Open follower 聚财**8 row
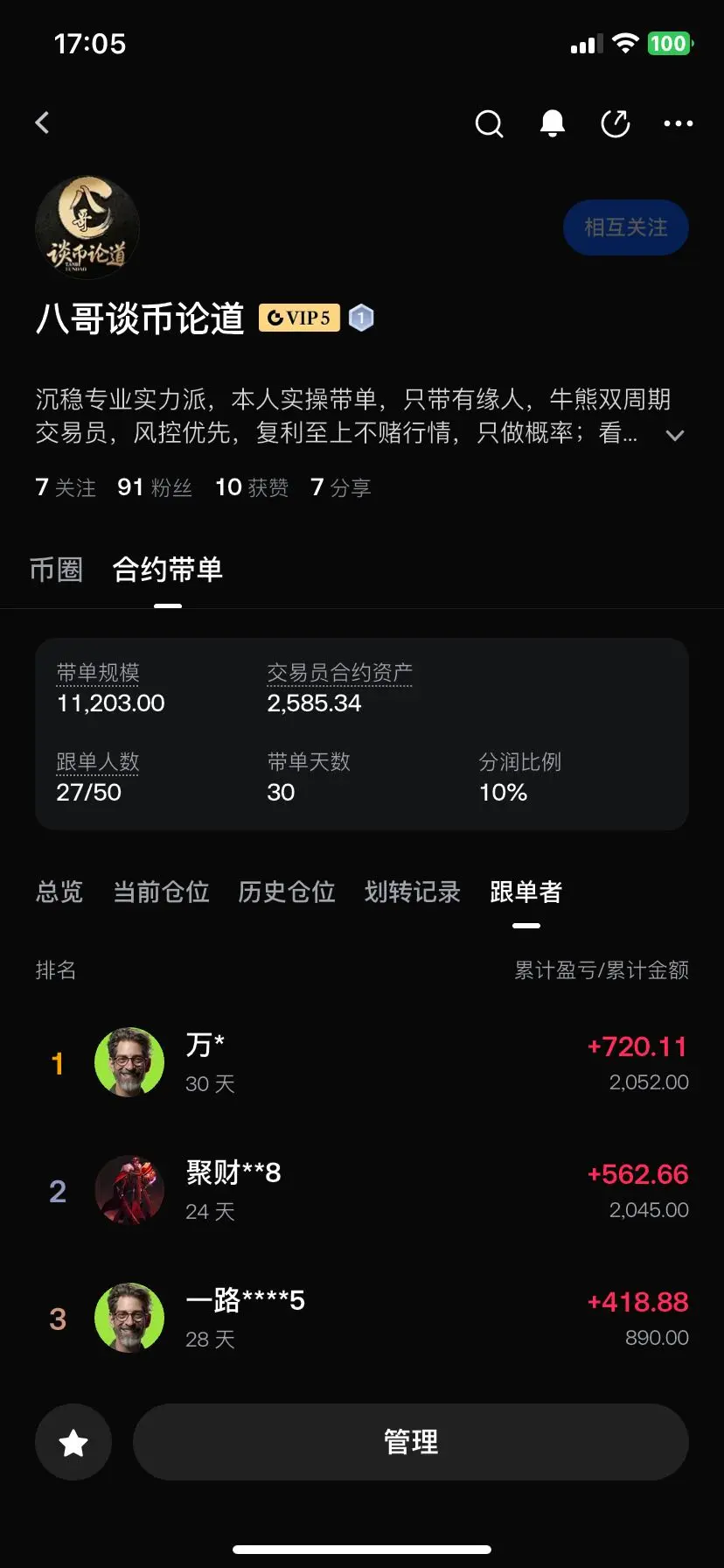Viewport: 724px width, 1568px height. [362, 1190]
